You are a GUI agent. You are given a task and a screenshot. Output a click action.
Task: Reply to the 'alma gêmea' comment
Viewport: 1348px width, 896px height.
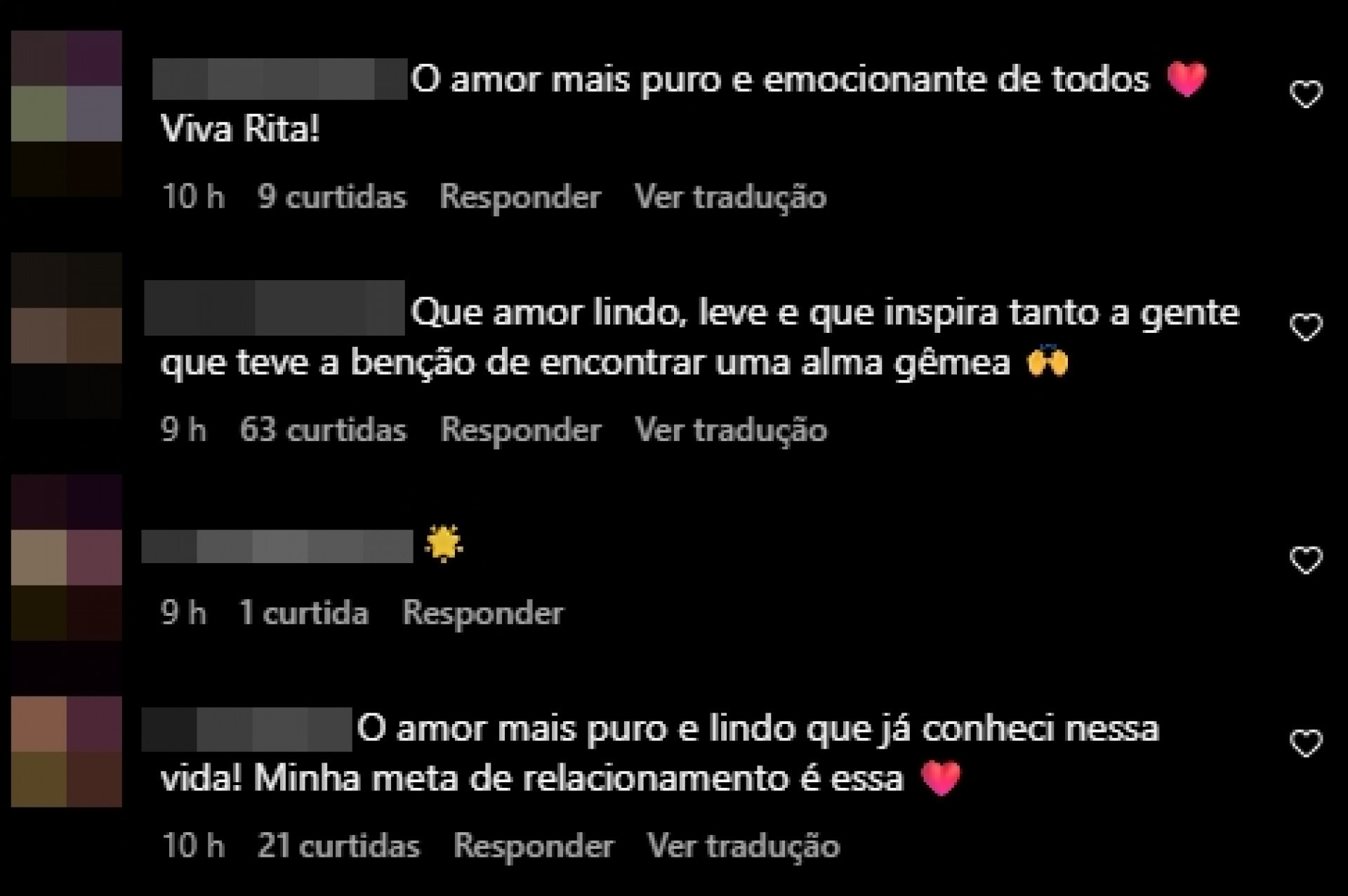tap(520, 430)
